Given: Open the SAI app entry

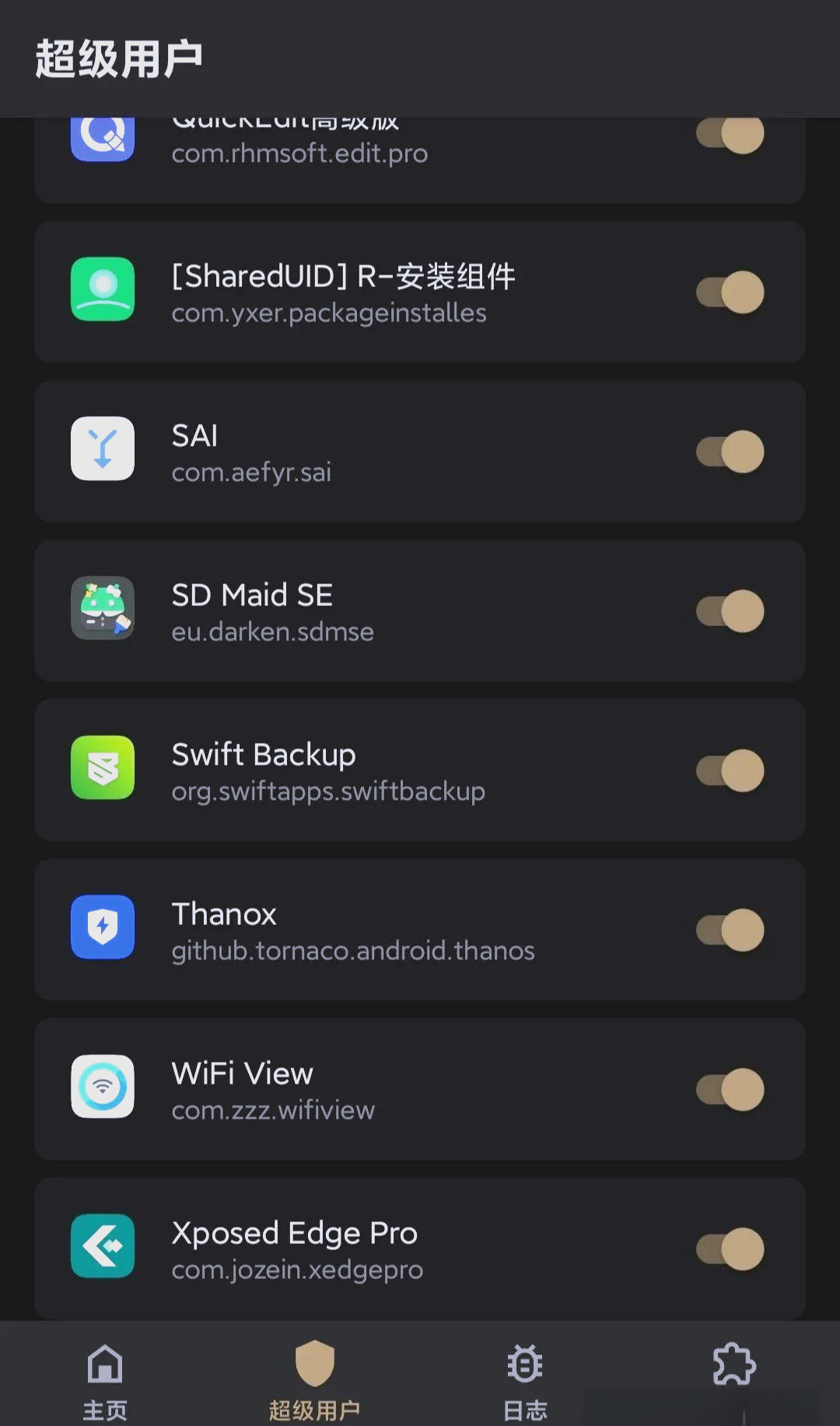Looking at the screenshot, I should [x=350, y=452].
